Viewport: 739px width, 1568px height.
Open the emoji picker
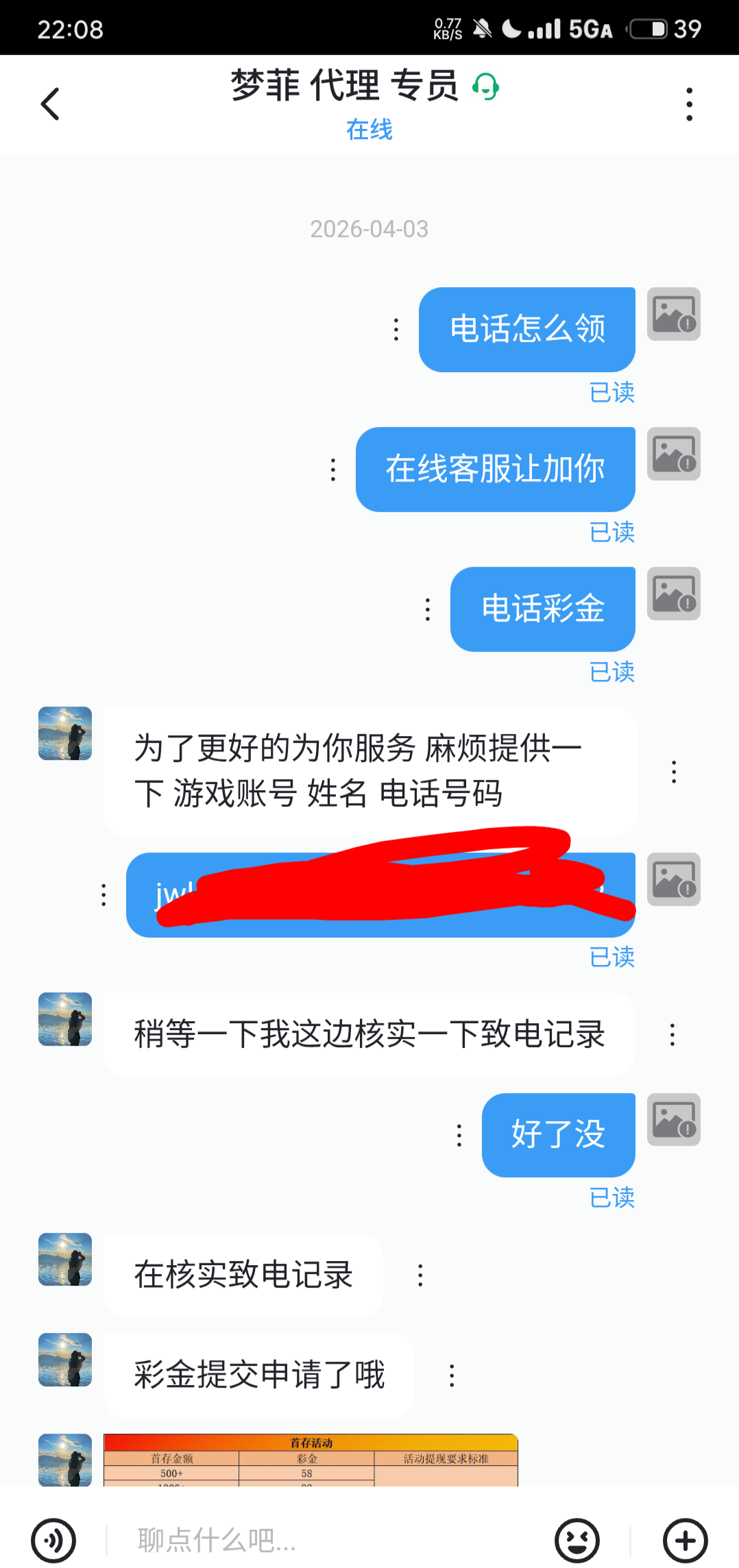[x=577, y=1541]
